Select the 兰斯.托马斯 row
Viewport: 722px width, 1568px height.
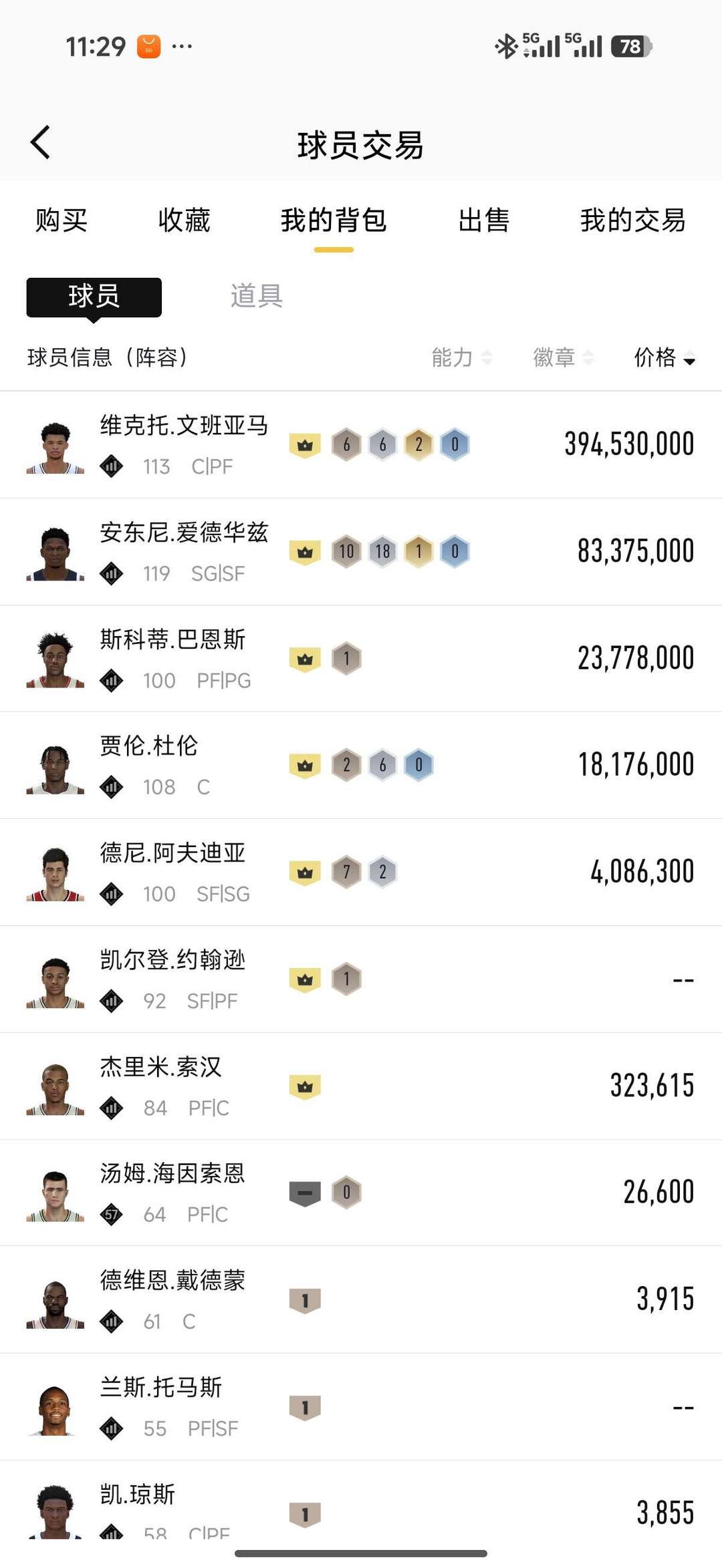[361, 1406]
